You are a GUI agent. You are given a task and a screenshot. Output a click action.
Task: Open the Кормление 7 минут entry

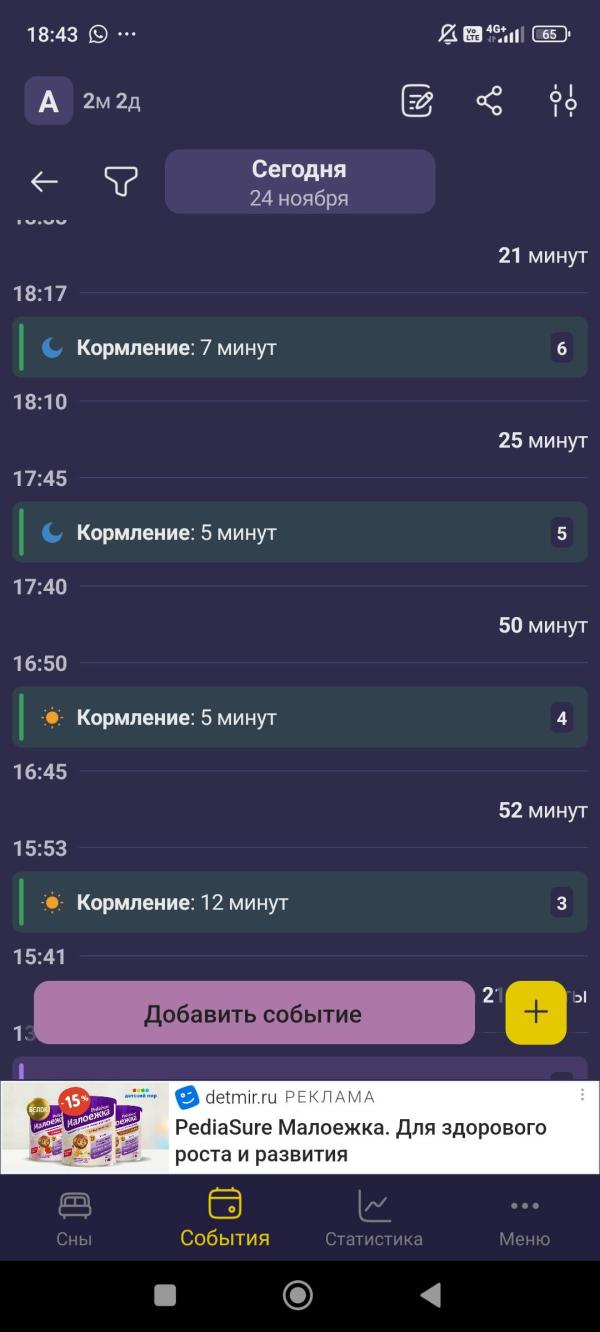[x=299, y=348]
